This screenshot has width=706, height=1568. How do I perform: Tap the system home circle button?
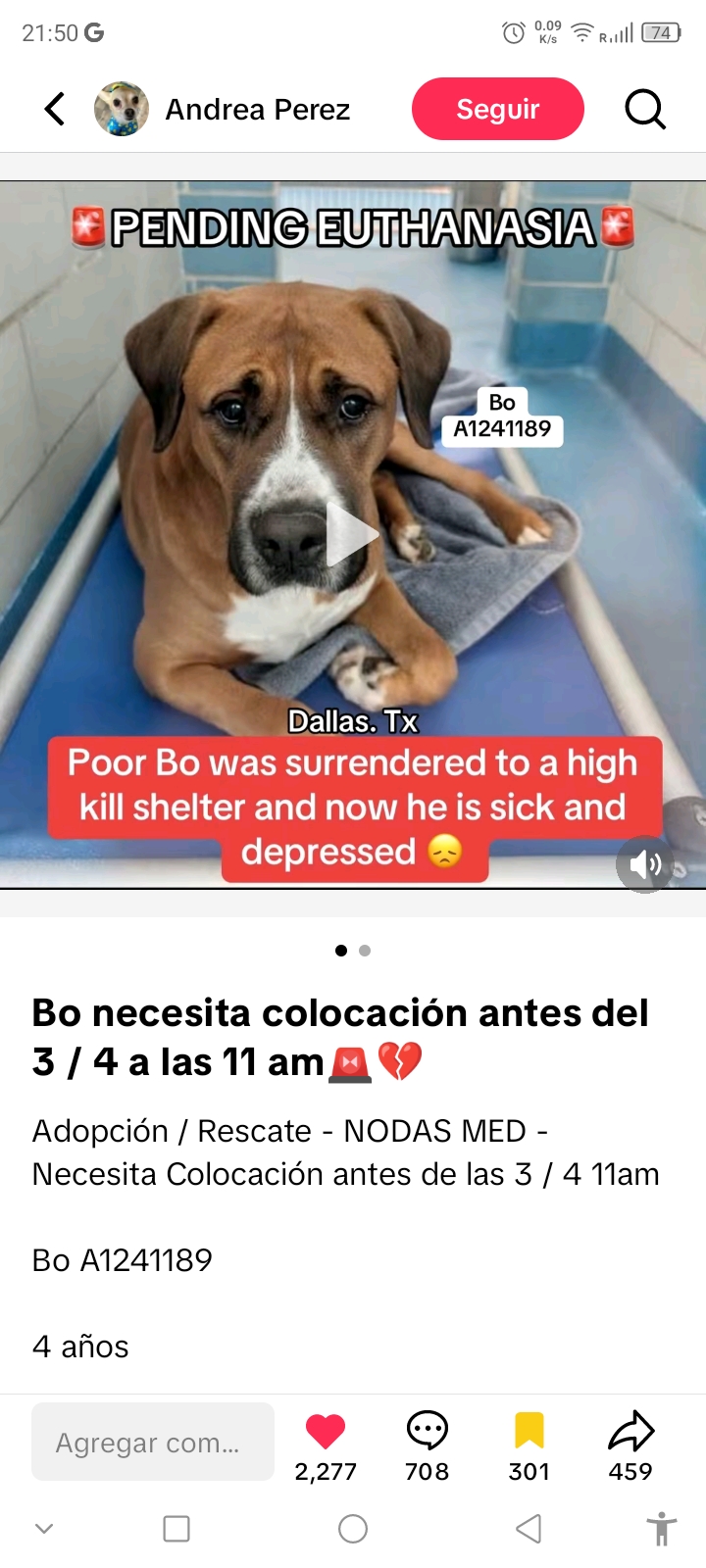[x=353, y=1529]
